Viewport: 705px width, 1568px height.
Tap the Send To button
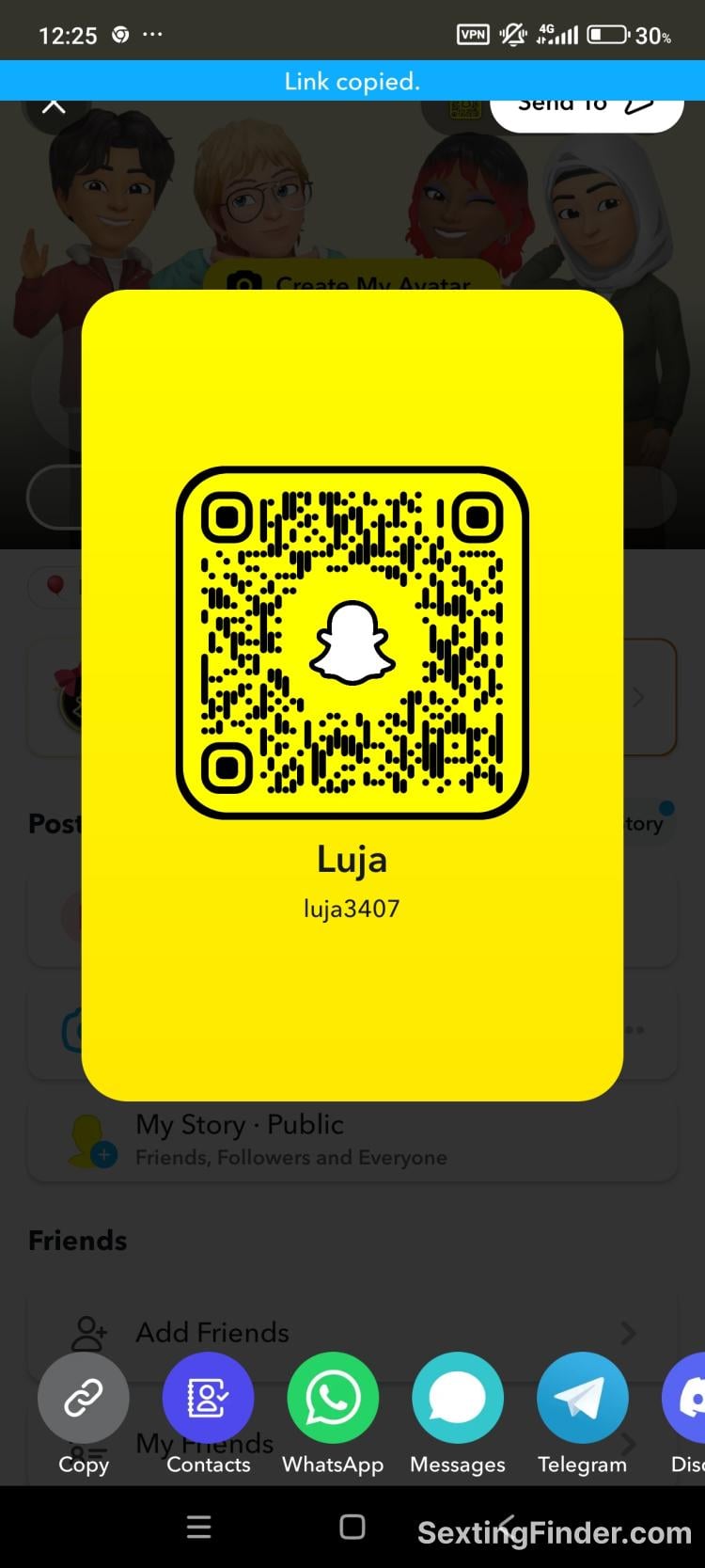586,107
